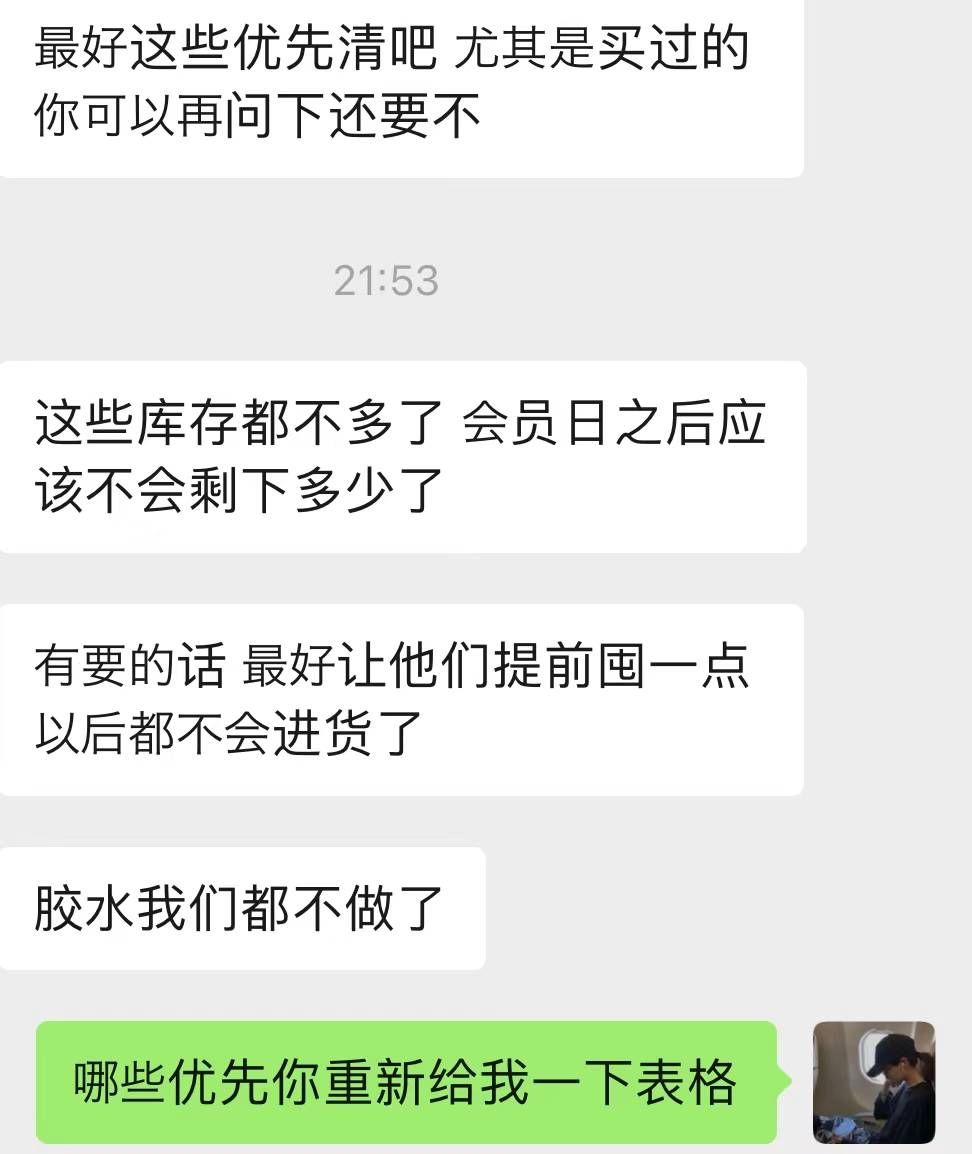Select the bubble mentioning 提前囤一点
This screenshot has height=1154, width=972.
click(x=400, y=700)
